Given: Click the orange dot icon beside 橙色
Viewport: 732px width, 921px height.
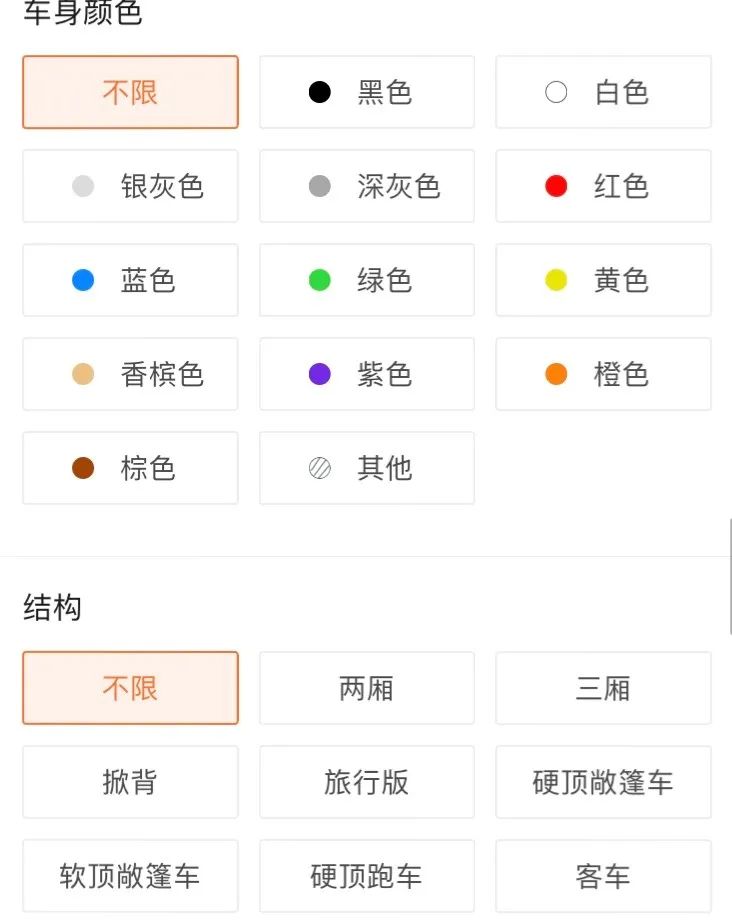Looking at the screenshot, I should 556,374.
